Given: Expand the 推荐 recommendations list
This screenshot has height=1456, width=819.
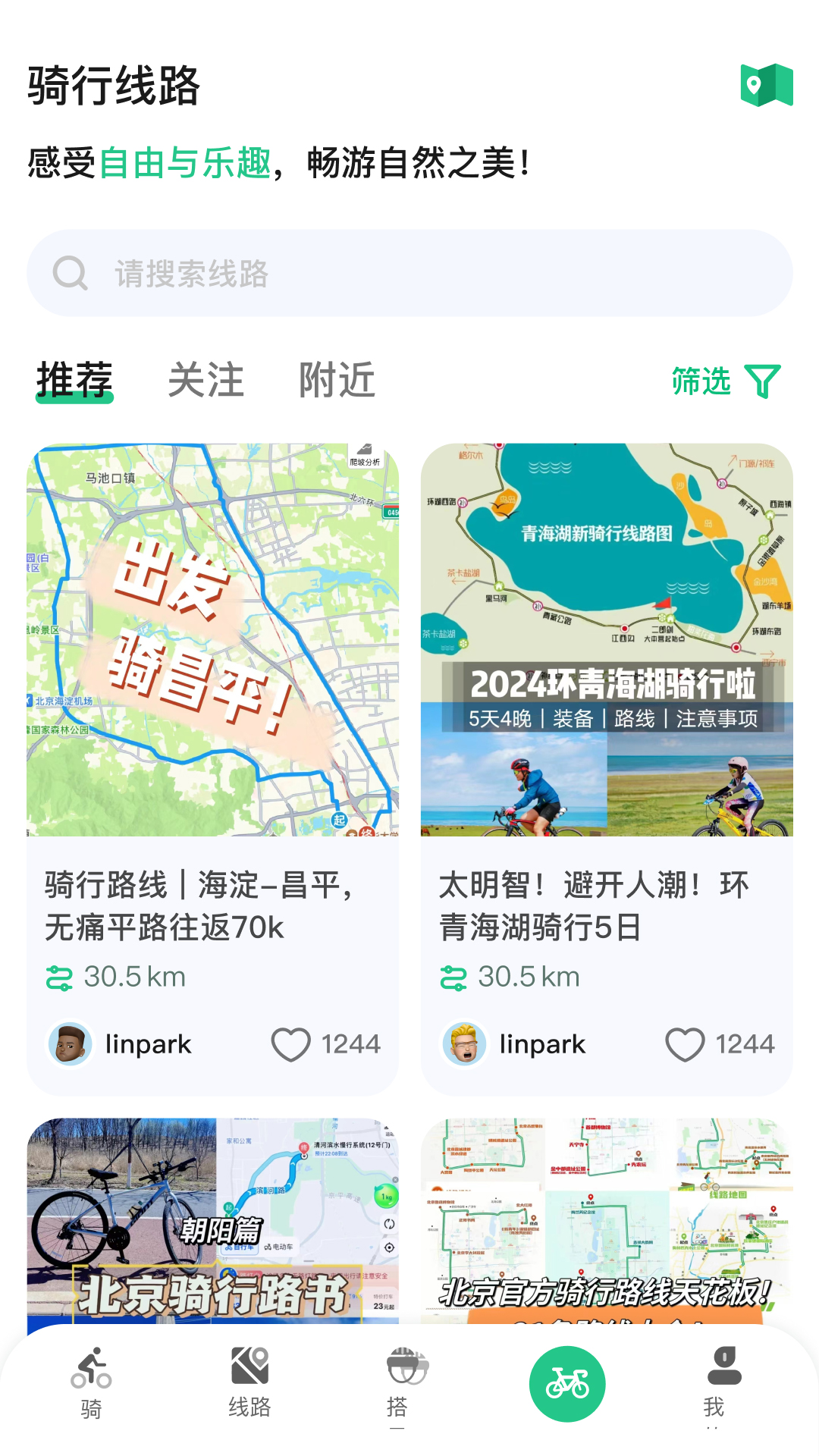Looking at the screenshot, I should pyautogui.click(x=73, y=381).
